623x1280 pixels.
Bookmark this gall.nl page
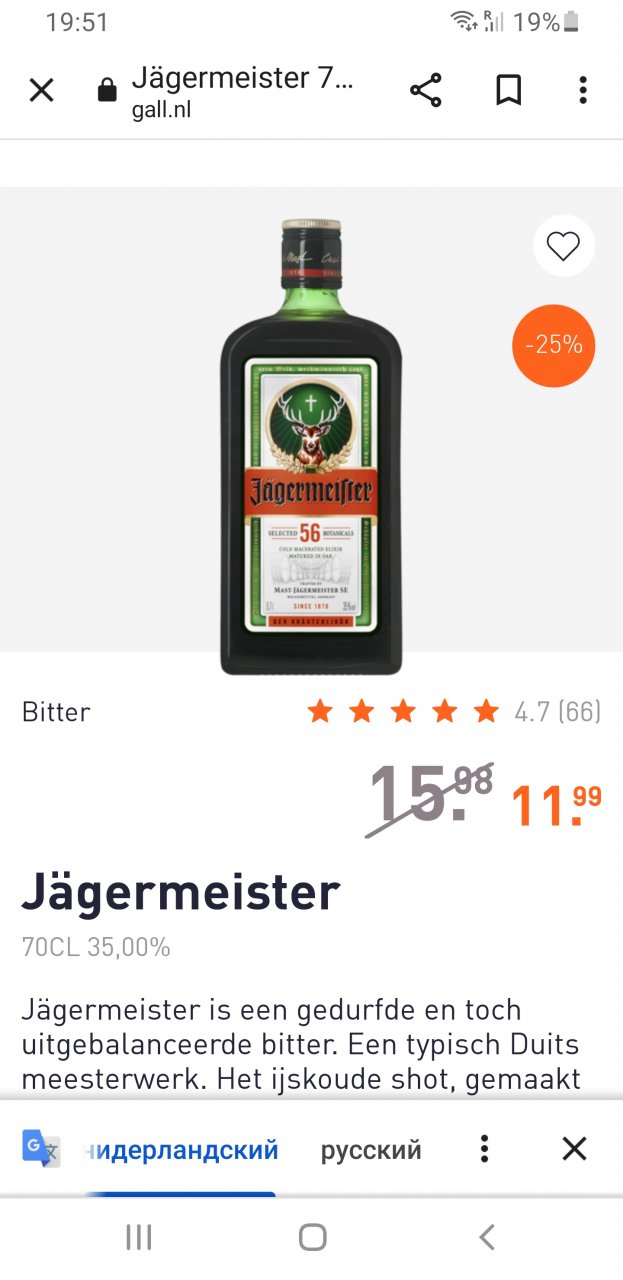click(509, 91)
